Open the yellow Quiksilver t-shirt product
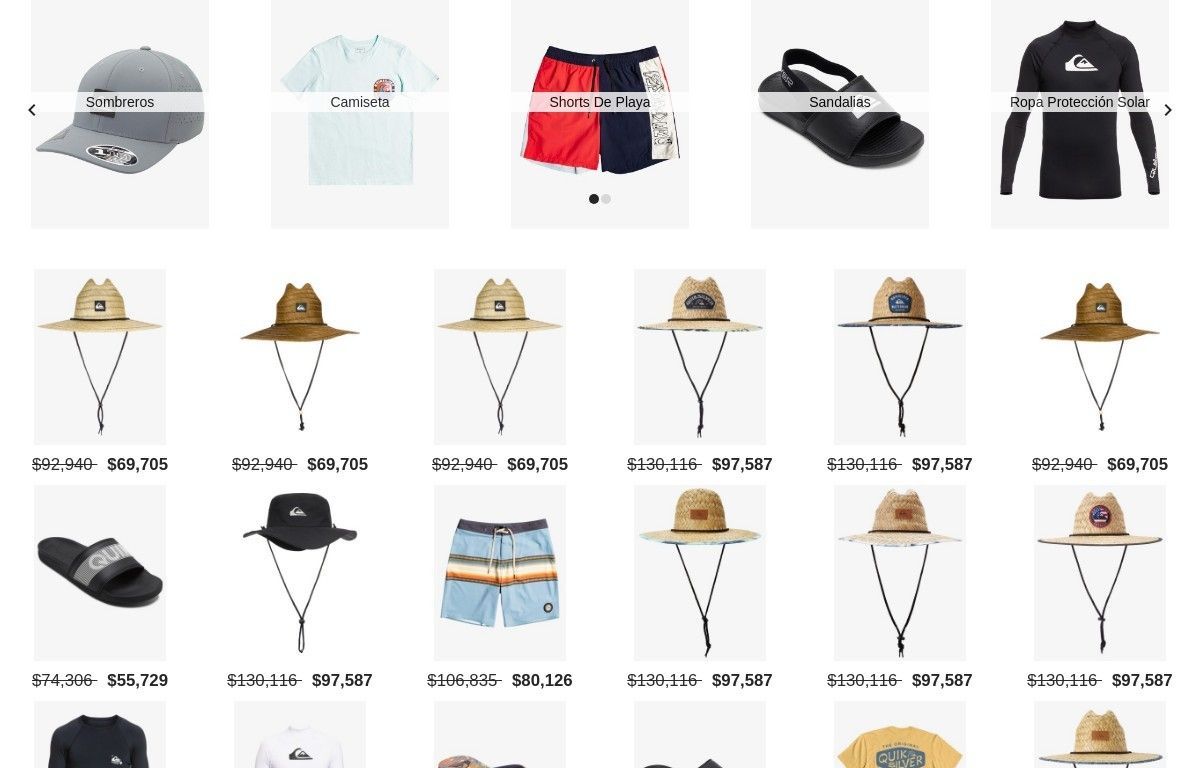The width and height of the screenshot is (1200, 768). coord(900,738)
